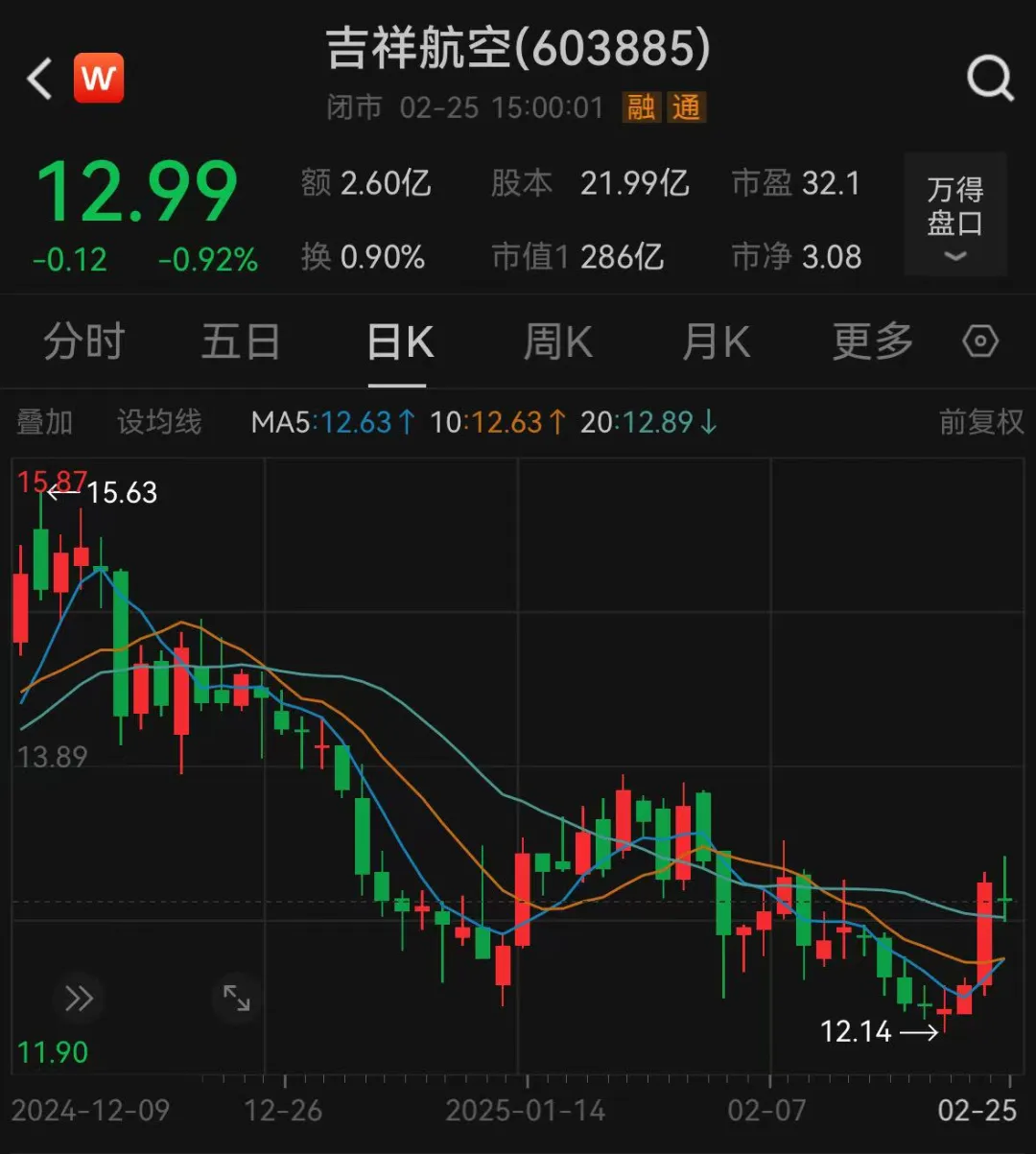Viewport: 1036px width, 1154px height.
Task: Open the red W Wind logo button
Action: pos(99,78)
